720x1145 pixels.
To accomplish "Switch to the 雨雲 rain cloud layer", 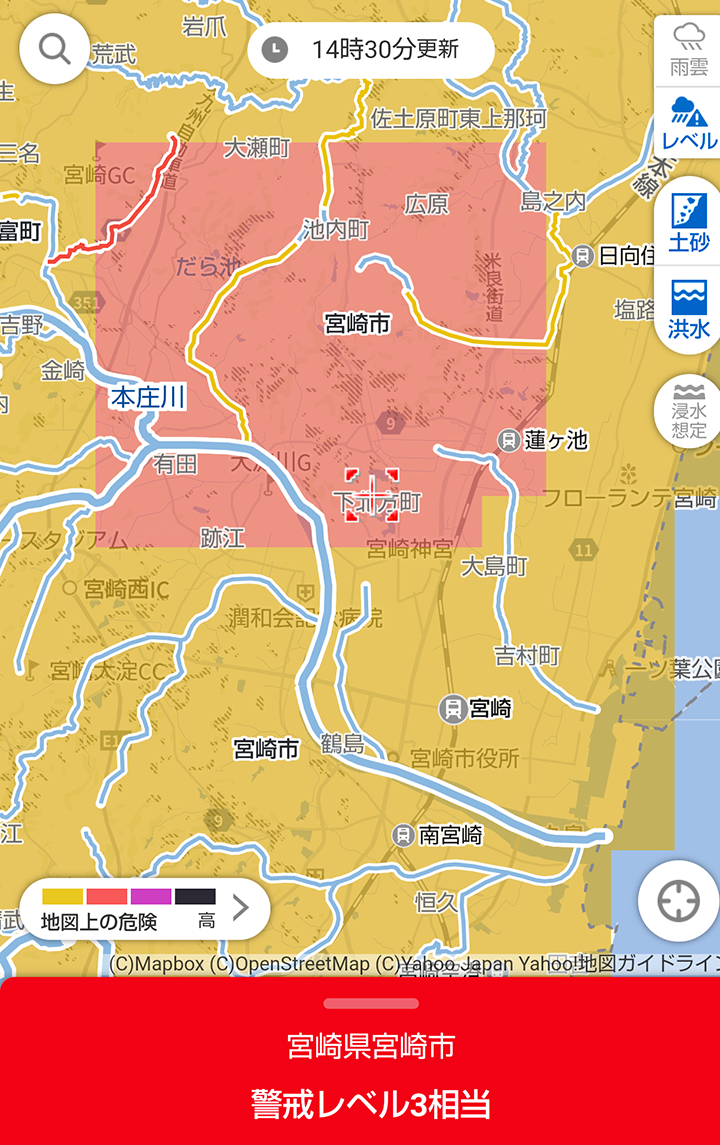I will [688, 50].
